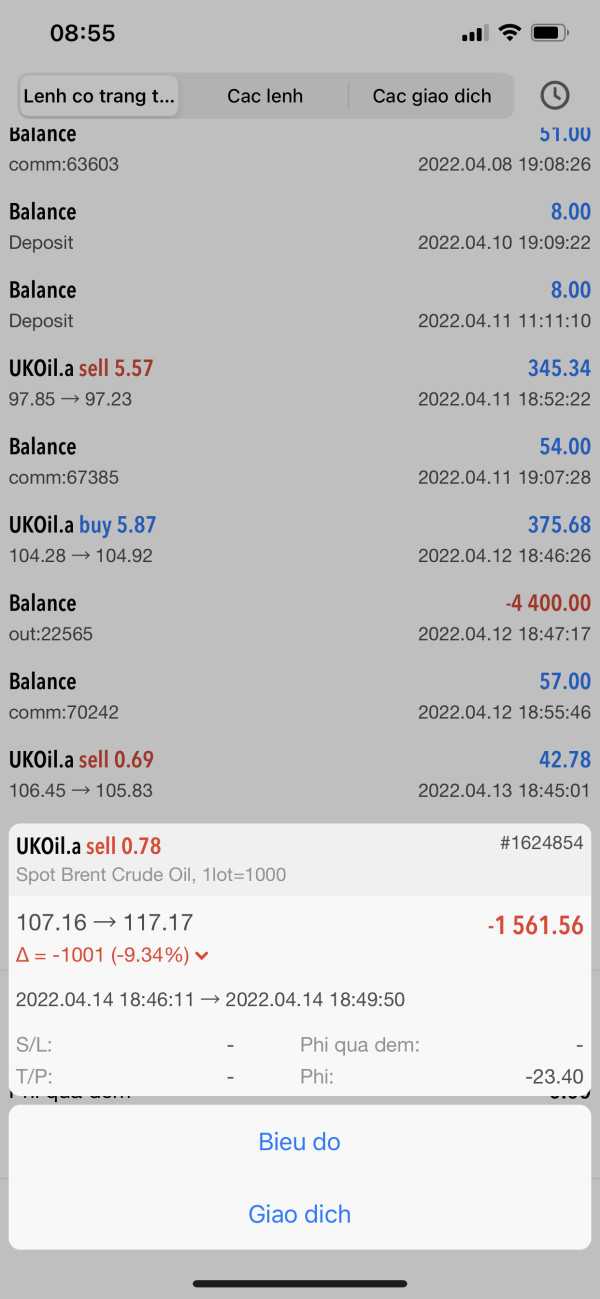
Task: Open the UKOil.a buy 5.87 trade row
Action: (x=299, y=539)
